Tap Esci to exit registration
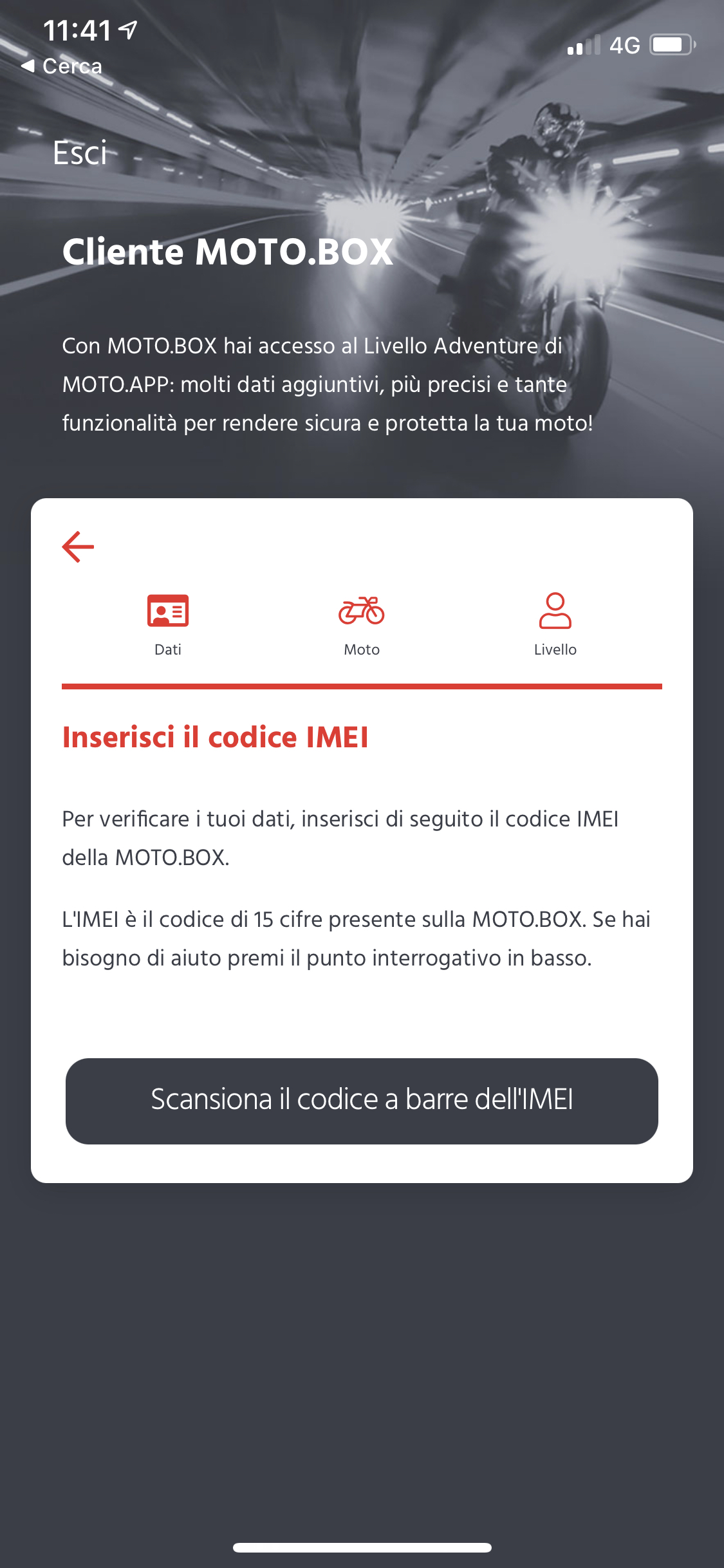The width and height of the screenshot is (724, 1568). pos(80,153)
